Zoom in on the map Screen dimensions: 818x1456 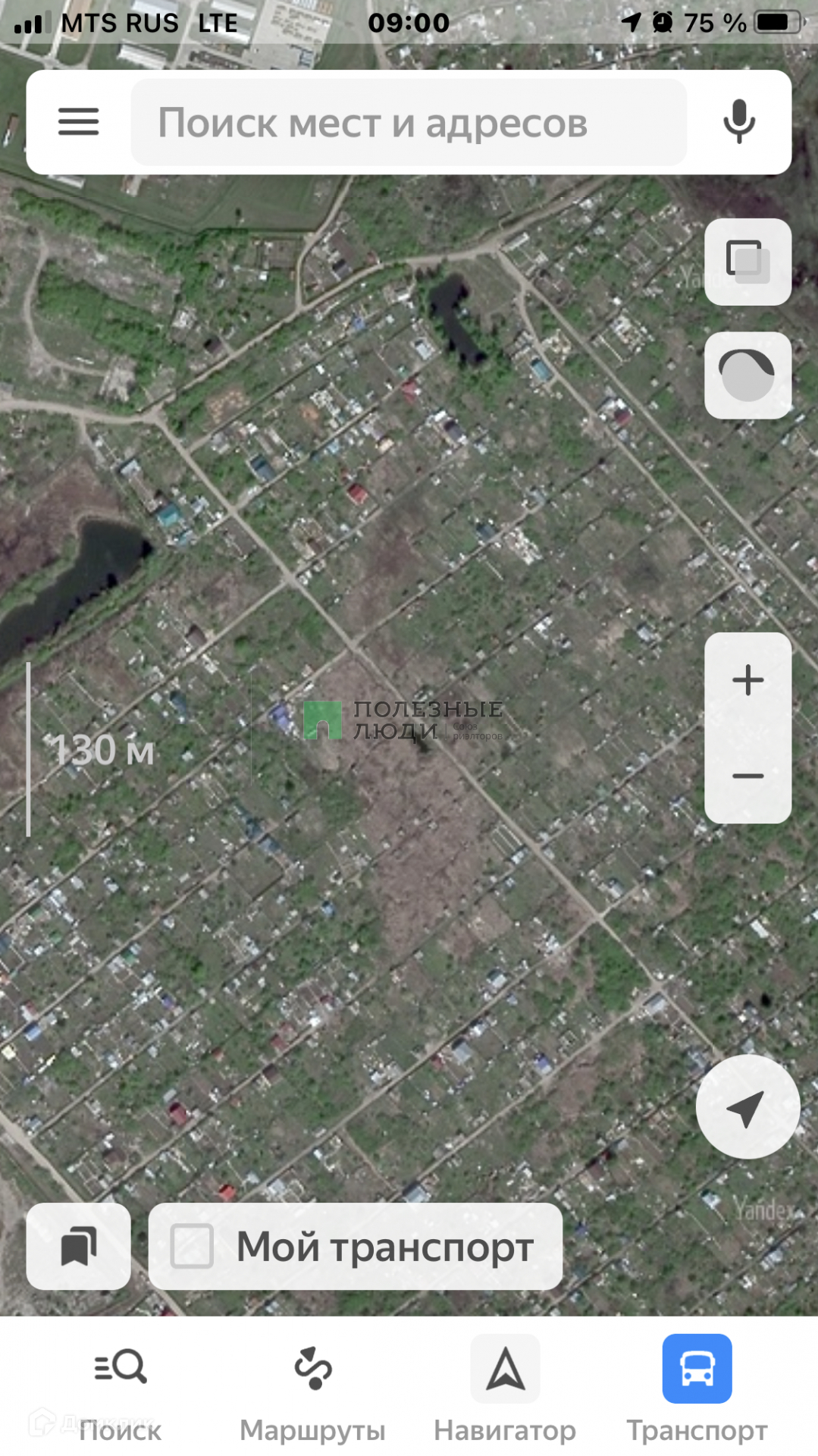(747, 680)
